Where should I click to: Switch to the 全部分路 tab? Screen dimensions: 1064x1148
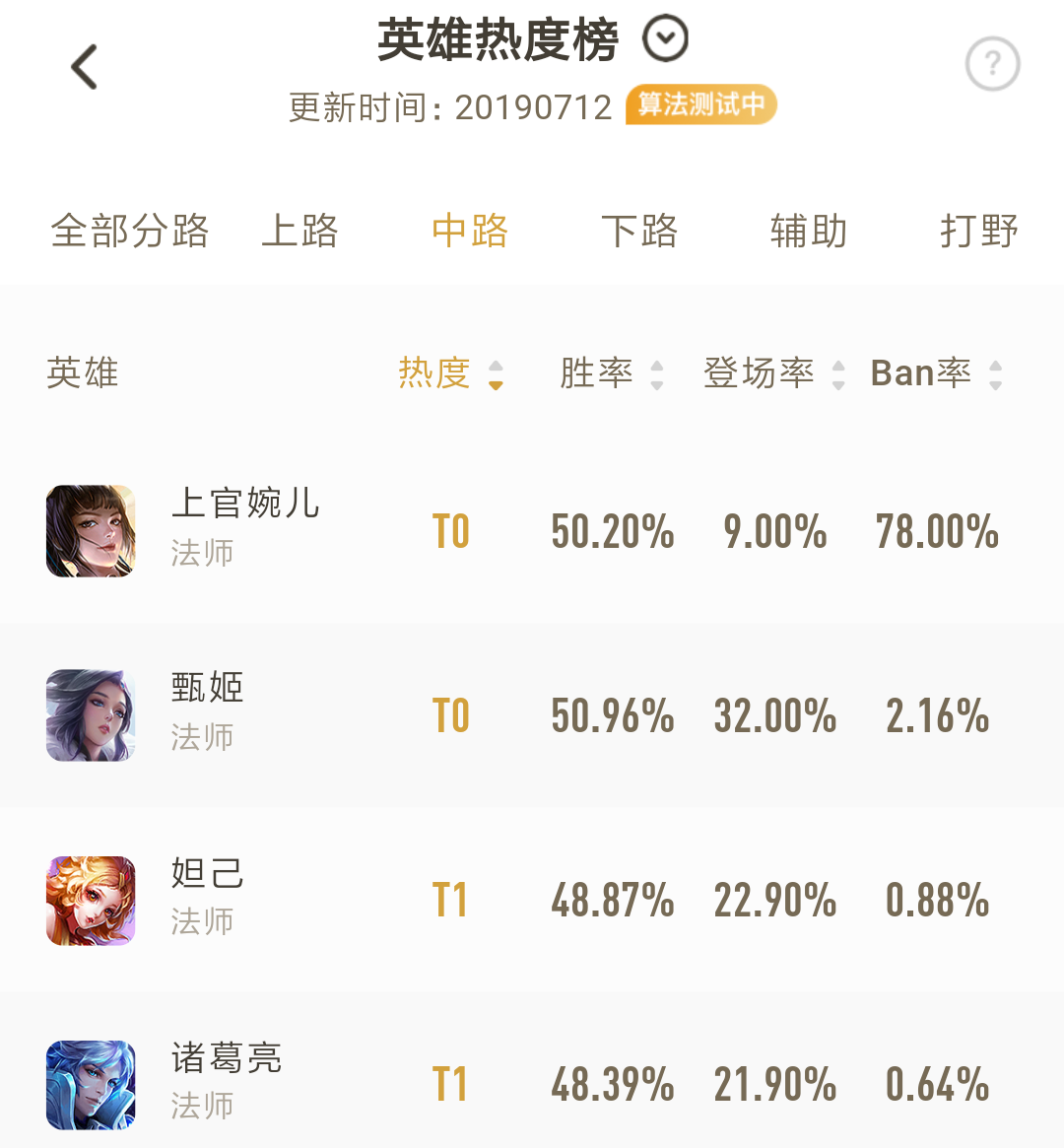click(x=130, y=232)
